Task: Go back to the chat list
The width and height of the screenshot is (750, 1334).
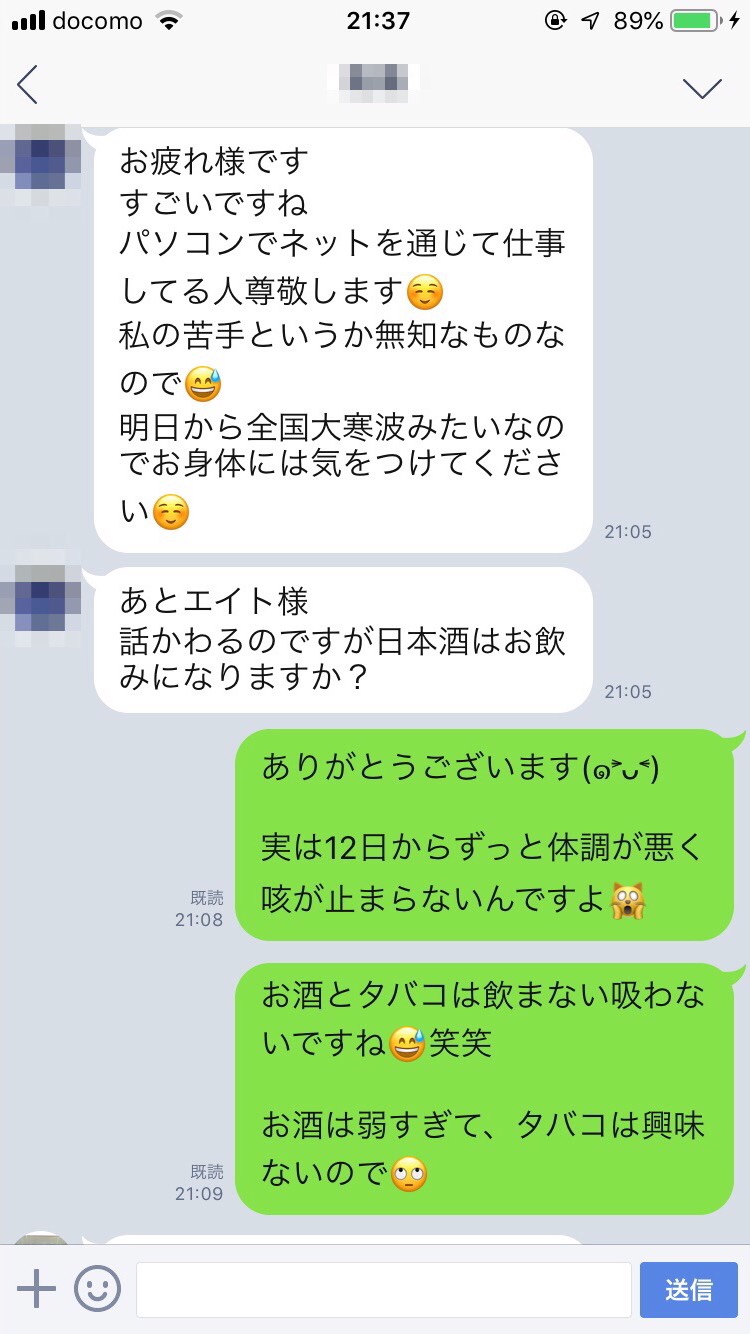Action: 28,85
